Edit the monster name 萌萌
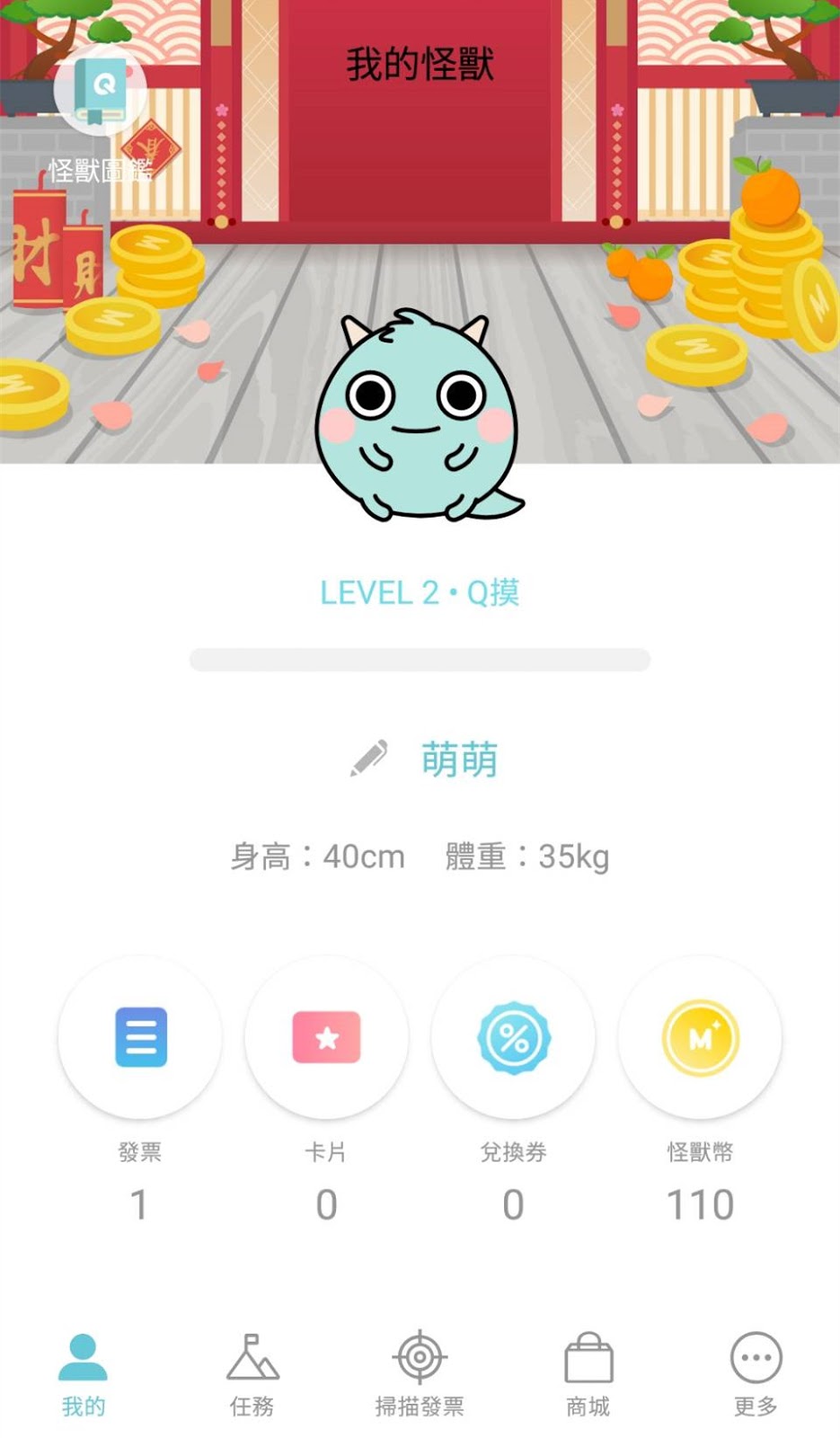The image size is (840, 1438). coord(369,759)
